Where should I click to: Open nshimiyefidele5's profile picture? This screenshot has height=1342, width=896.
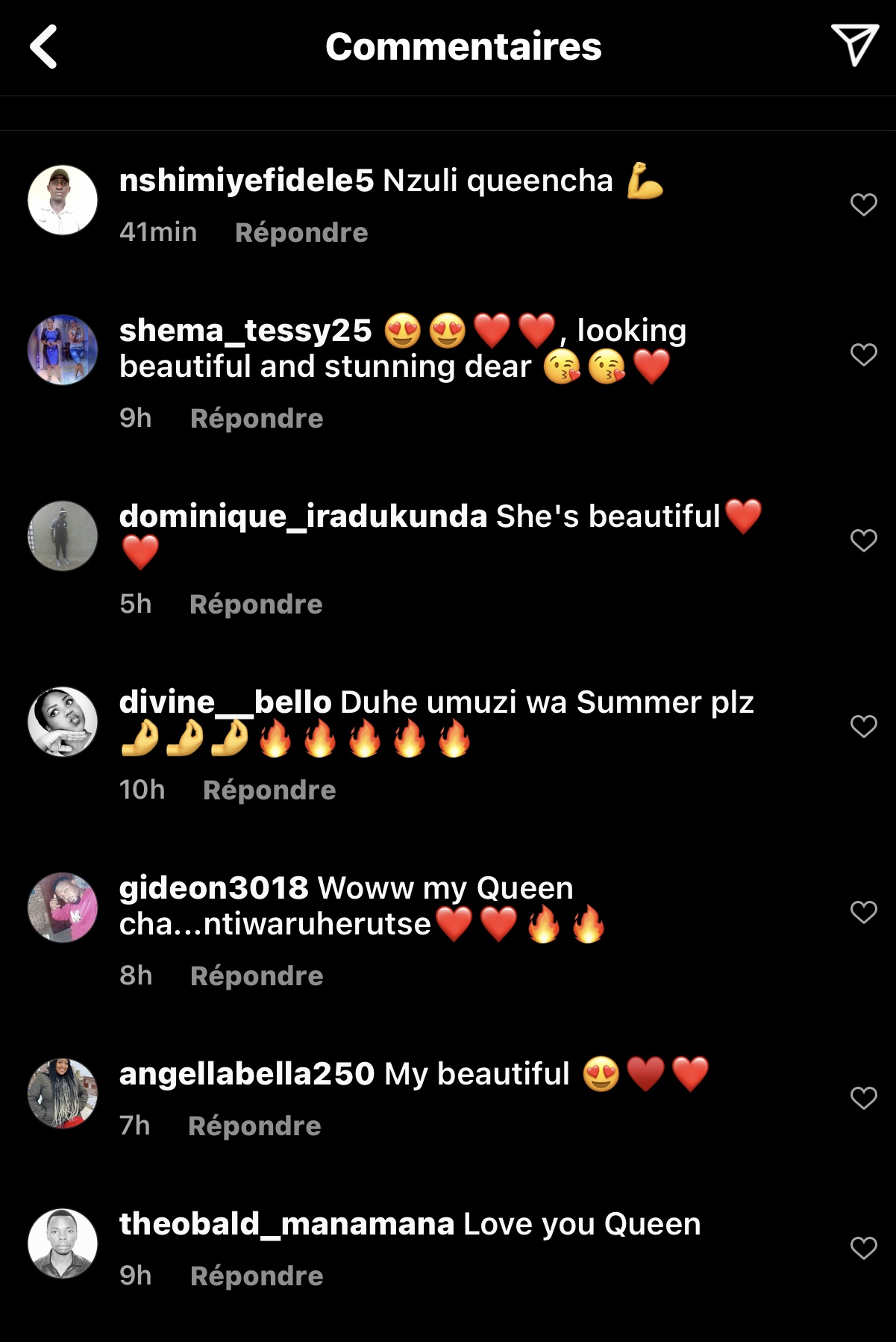pyautogui.click(x=63, y=200)
